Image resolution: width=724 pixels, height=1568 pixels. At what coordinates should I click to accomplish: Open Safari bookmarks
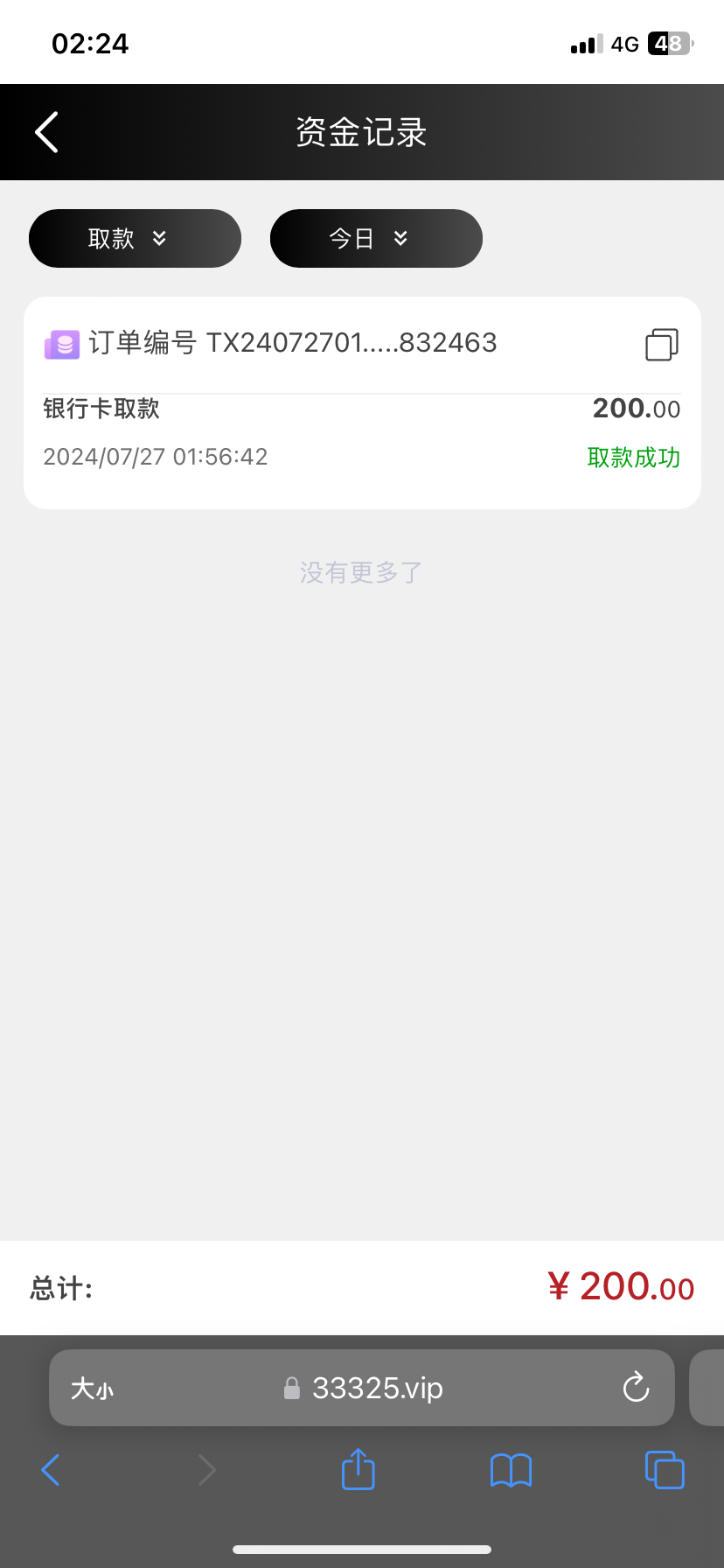512,1470
